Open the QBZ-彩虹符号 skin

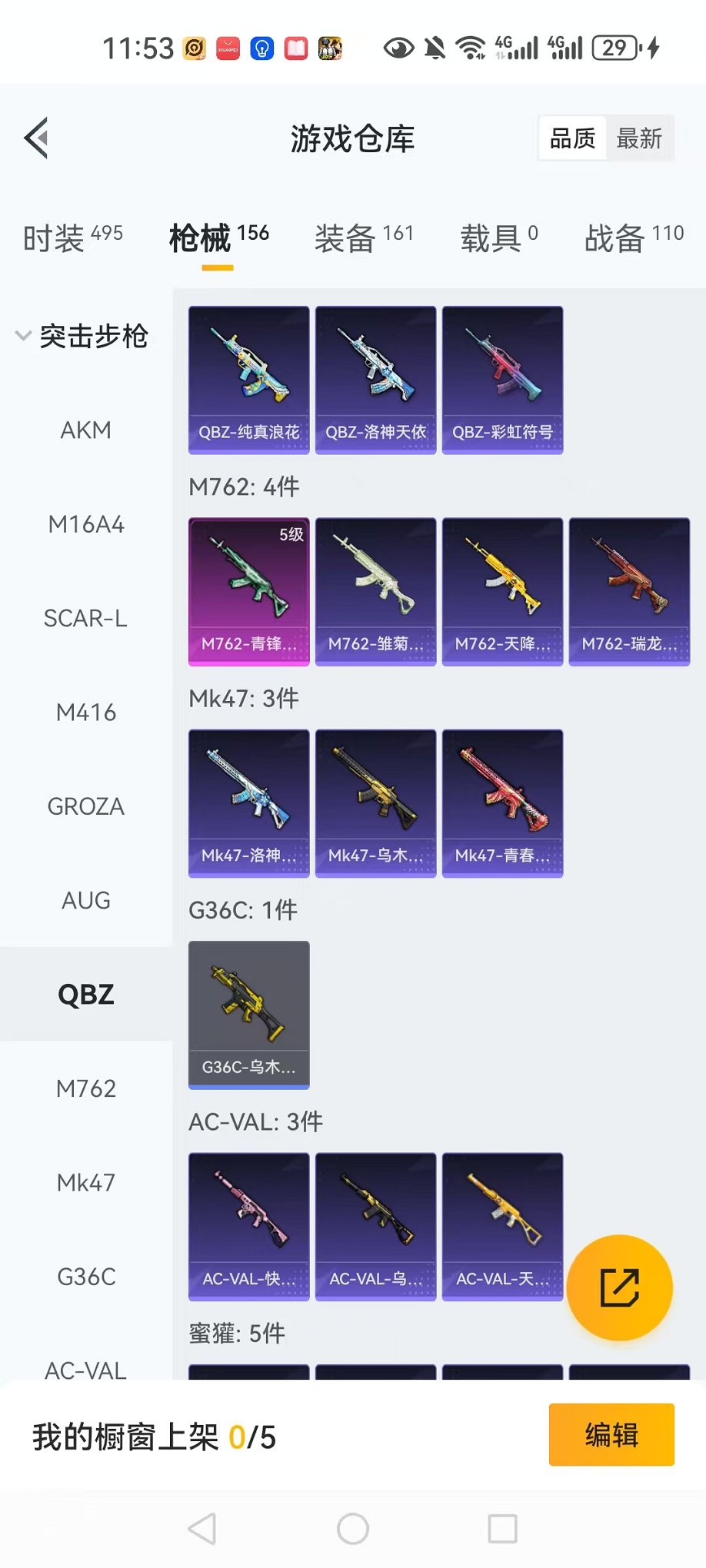click(x=502, y=380)
